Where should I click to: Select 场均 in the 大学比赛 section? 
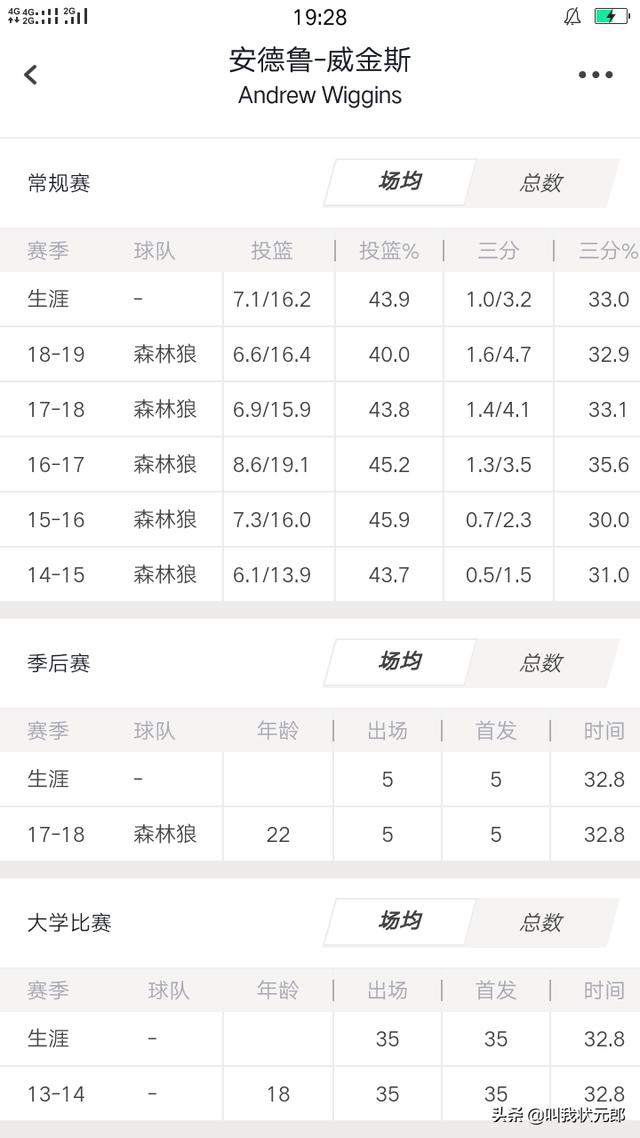click(x=399, y=922)
